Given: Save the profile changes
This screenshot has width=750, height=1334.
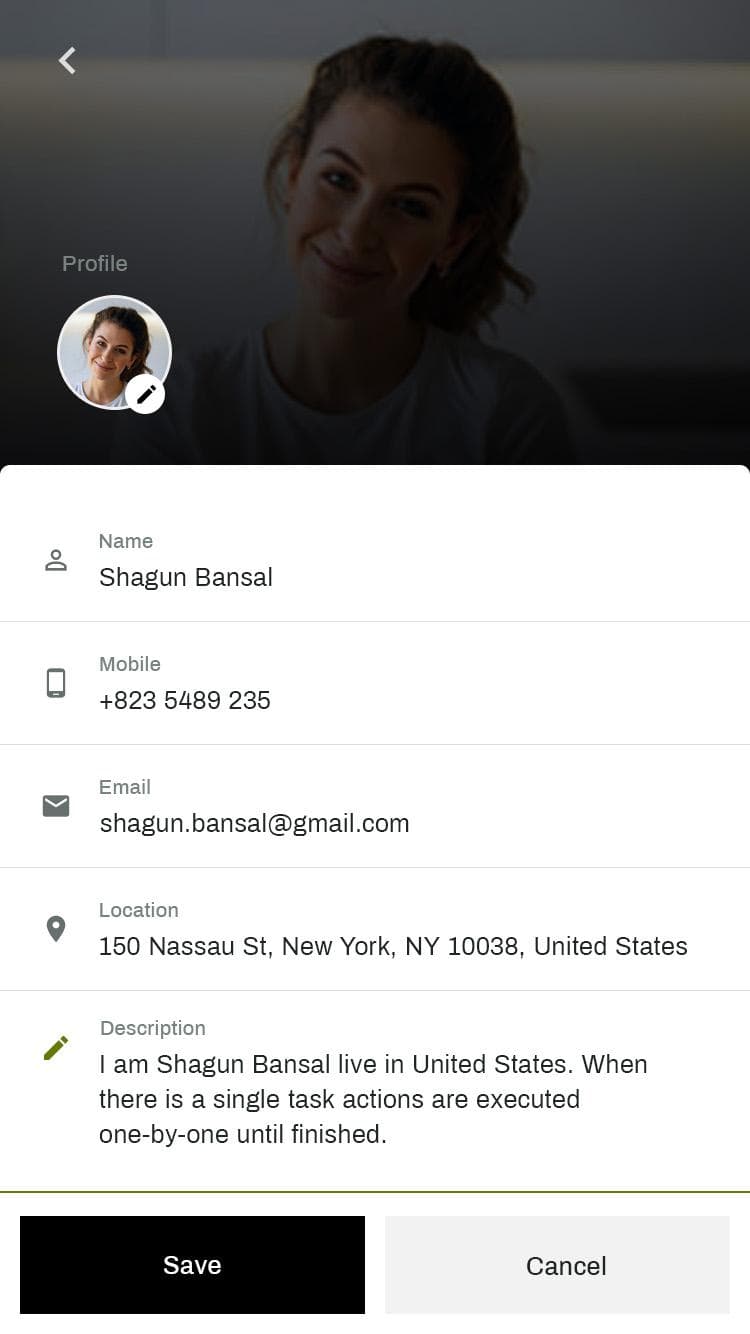Looking at the screenshot, I should click(x=192, y=1265).
